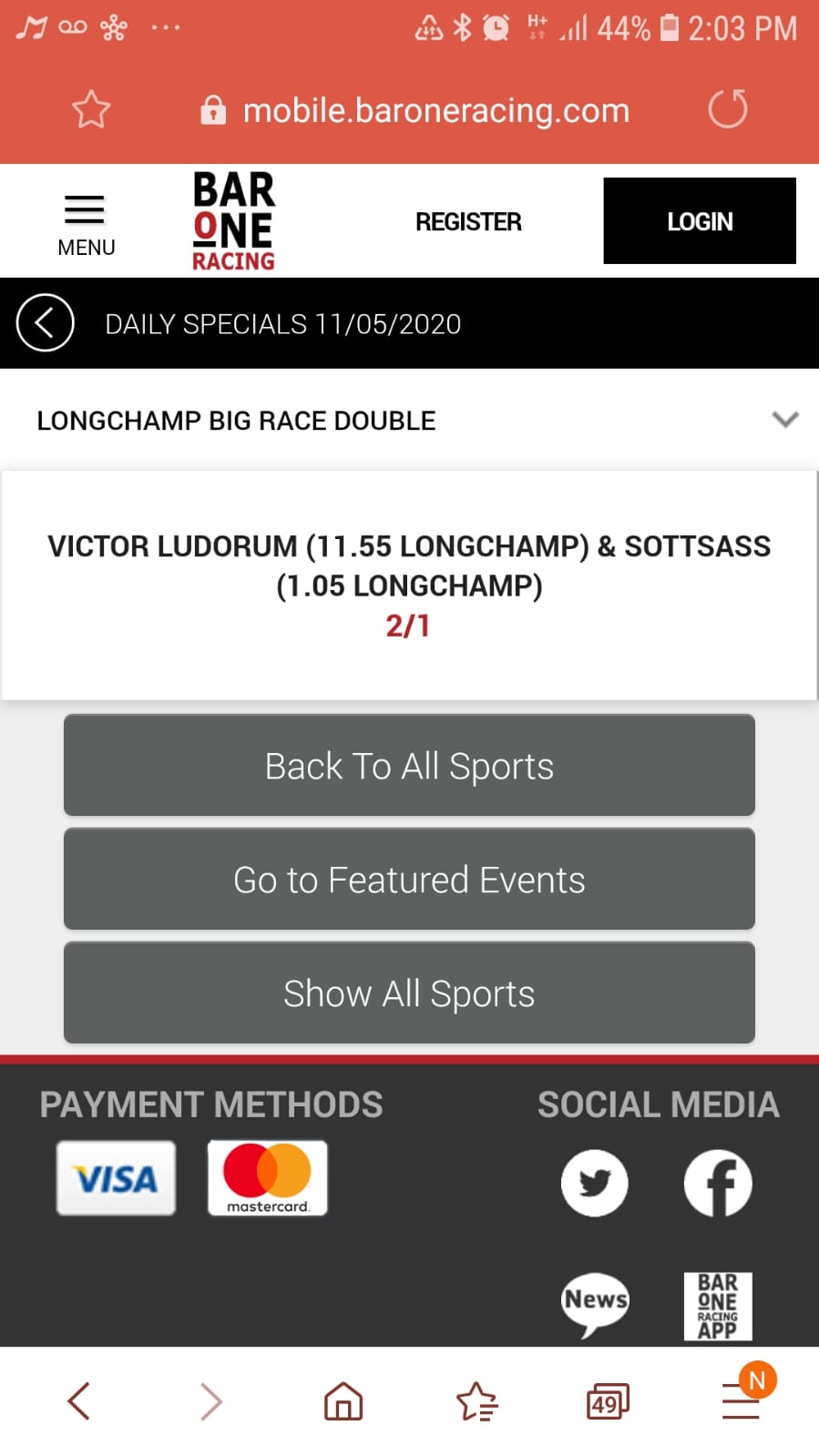Tap the LOGIN button
The image size is (819, 1456).
tap(700, 221)
